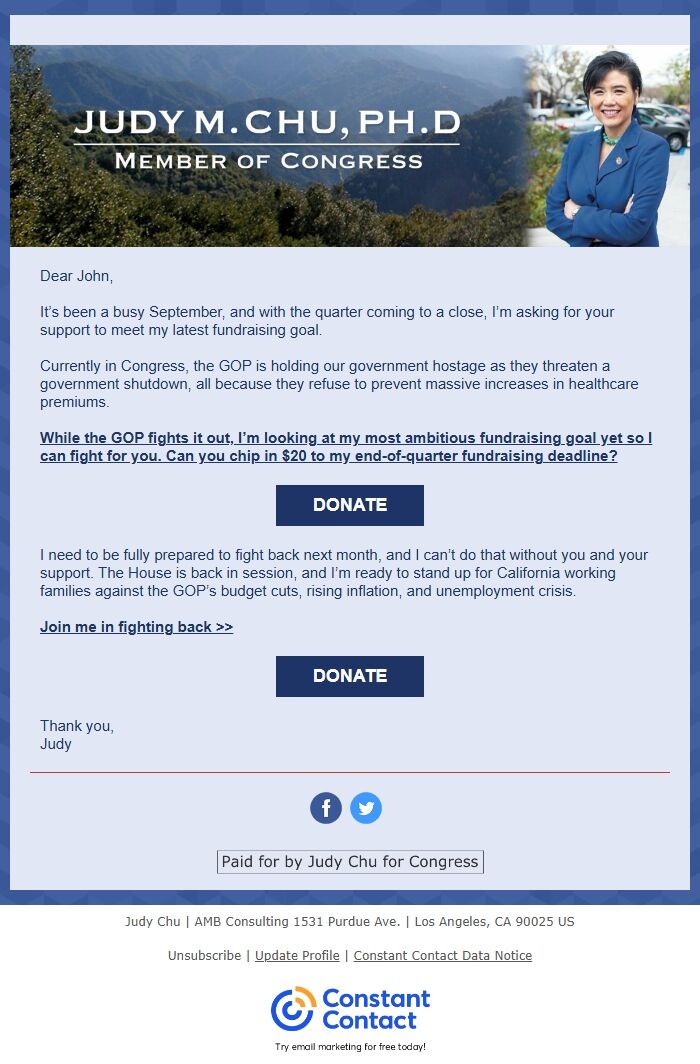
Task: Tap the Constant Contact try-for-free banner
Action: point(350,1019)
